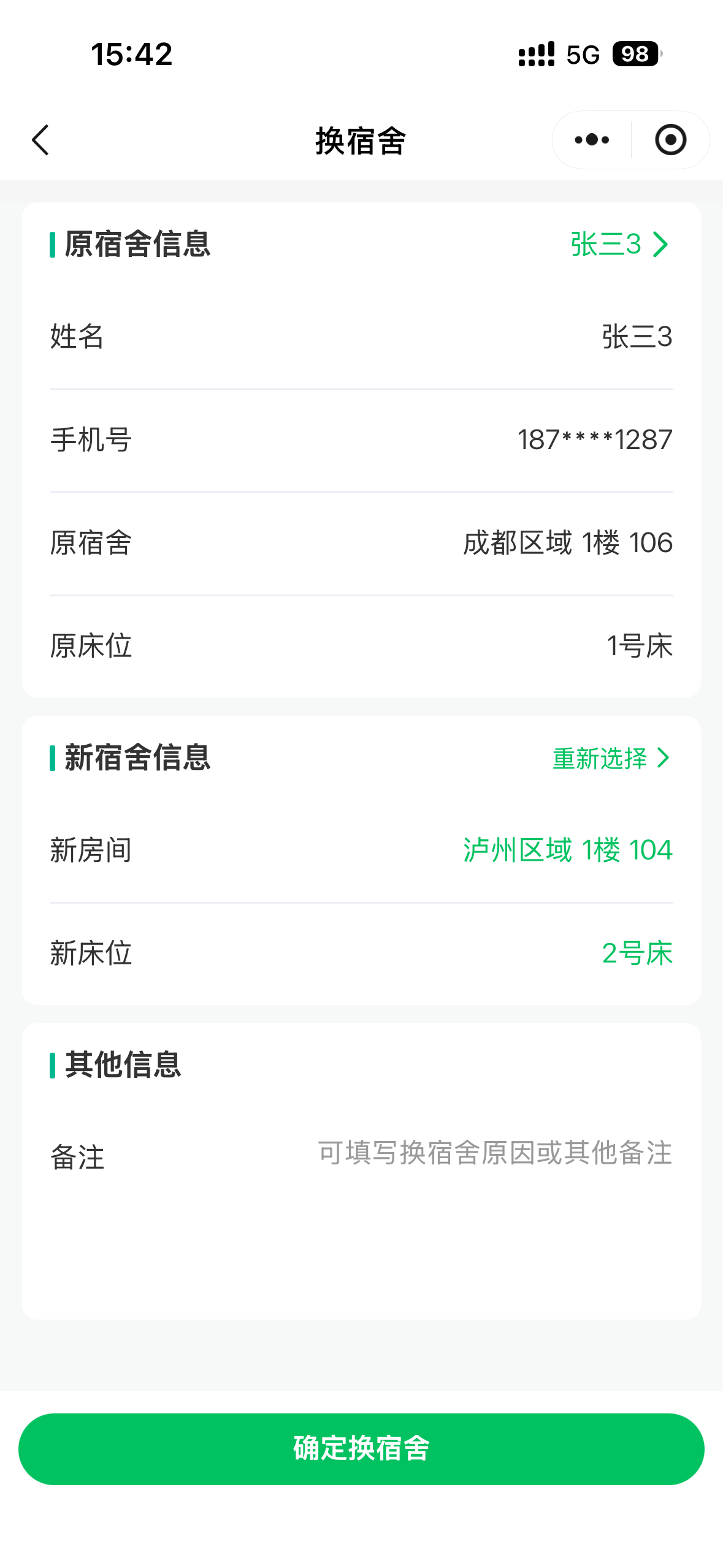Tap the battery 98 indicator
Viewport: 723px width, 1568px height.
click(635, 55)
